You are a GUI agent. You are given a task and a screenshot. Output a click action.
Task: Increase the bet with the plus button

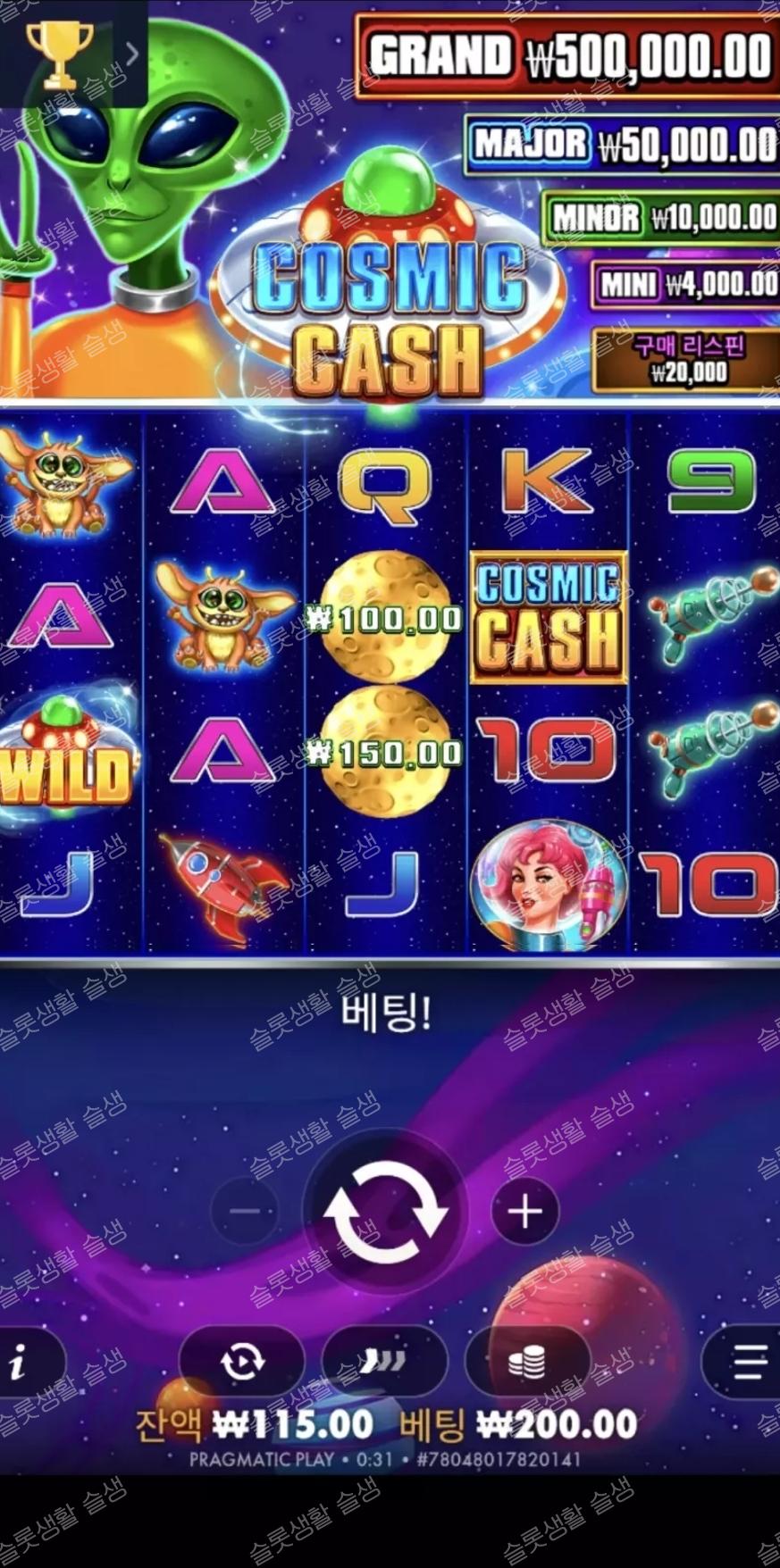525,1212
